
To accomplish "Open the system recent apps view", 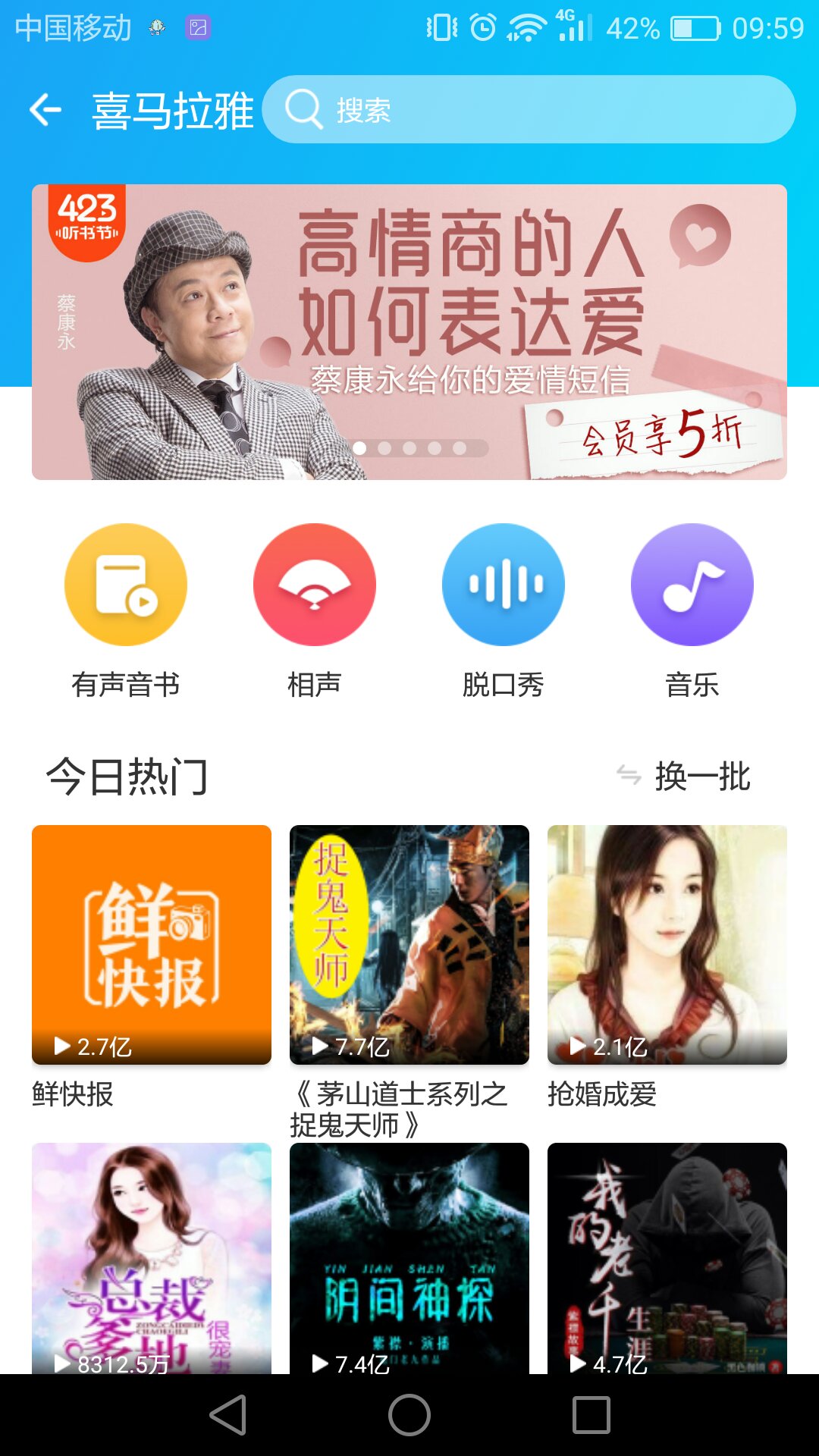I will tap(591, 1415).
